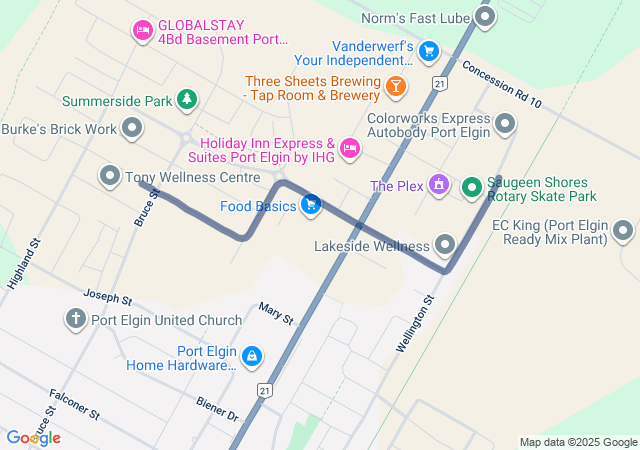Tap the Summerside Park marker
Viewport: 640px width, 450px height.
(x=186, y=100)
